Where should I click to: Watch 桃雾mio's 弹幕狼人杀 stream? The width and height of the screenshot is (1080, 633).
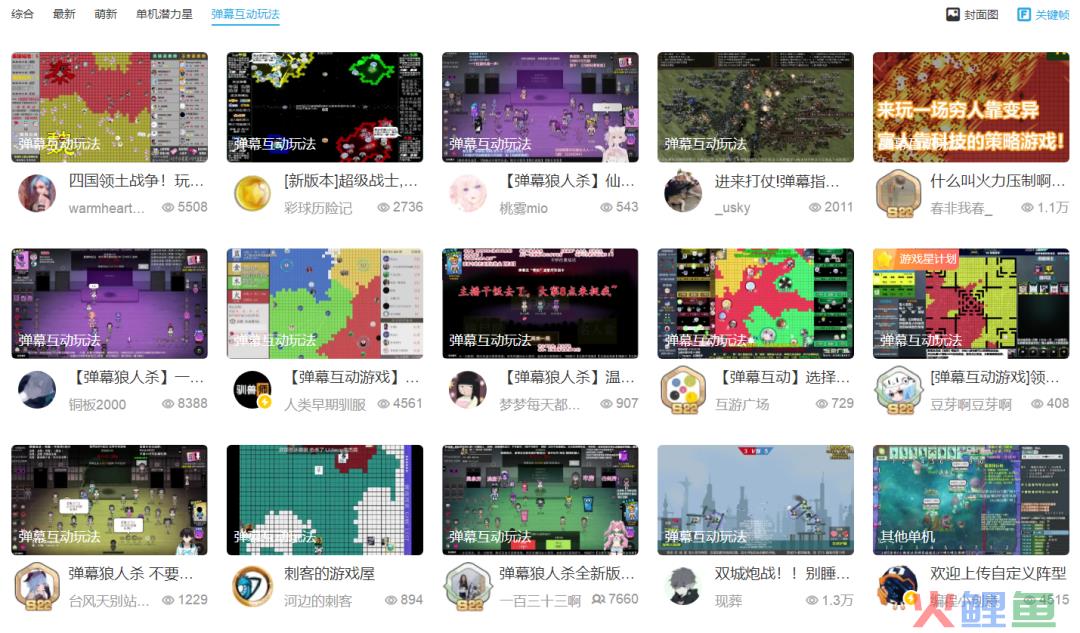[x=540, y=107]
